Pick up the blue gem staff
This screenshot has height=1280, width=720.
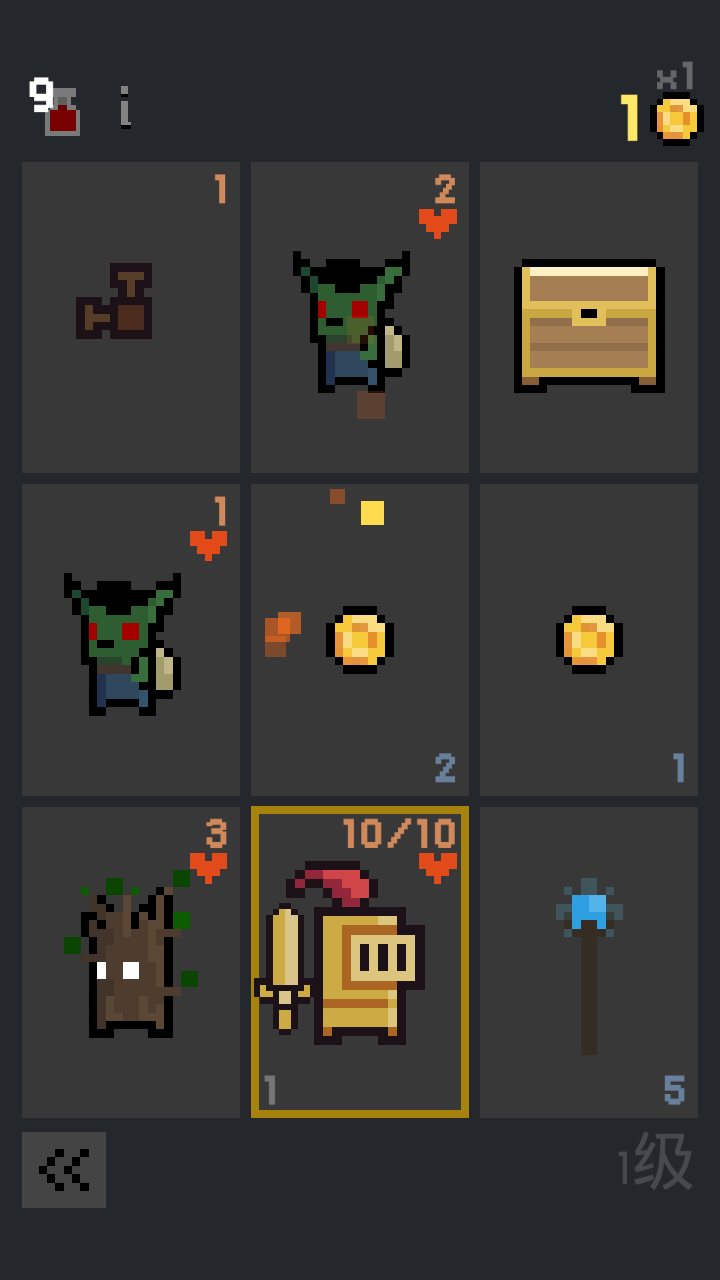[x=589, y=962]
